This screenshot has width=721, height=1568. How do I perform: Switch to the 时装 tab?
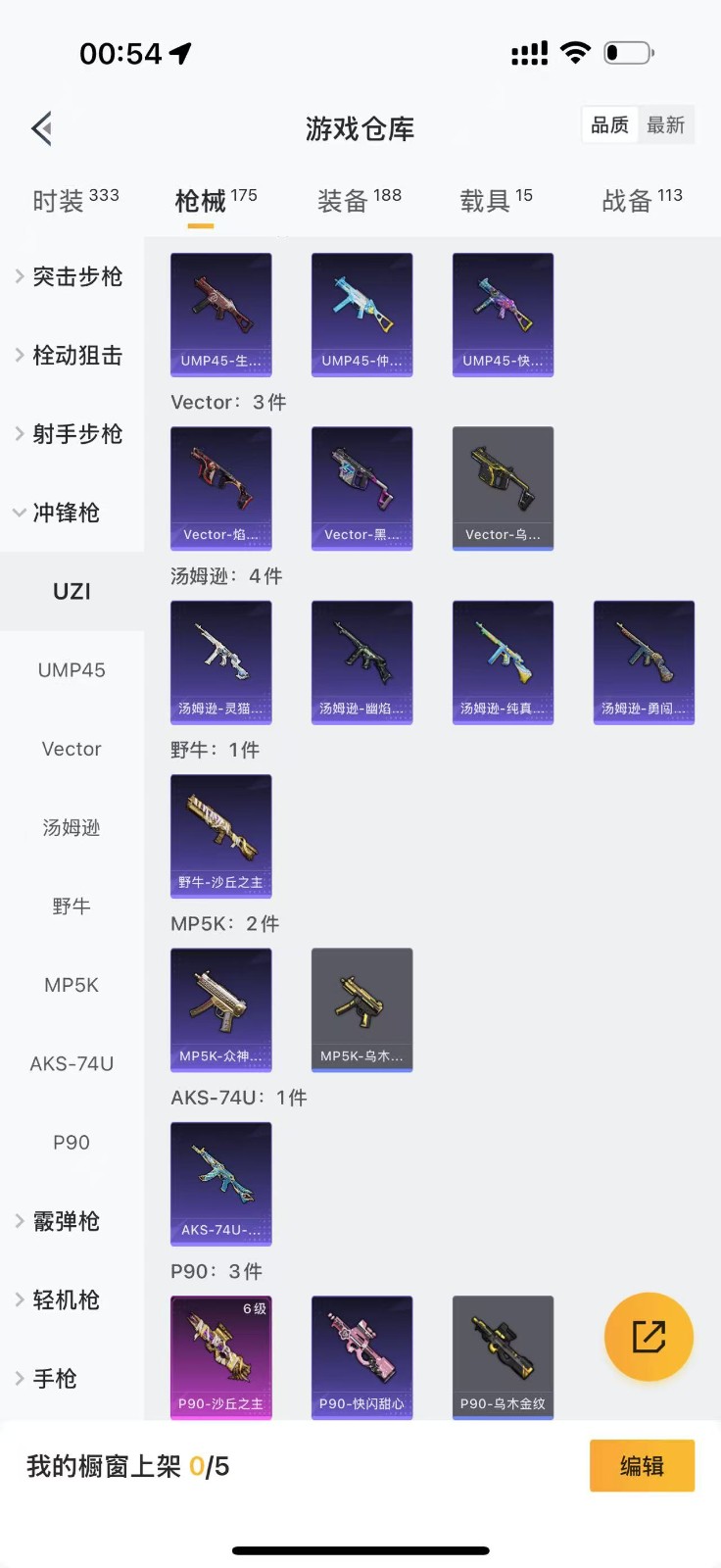75,200
